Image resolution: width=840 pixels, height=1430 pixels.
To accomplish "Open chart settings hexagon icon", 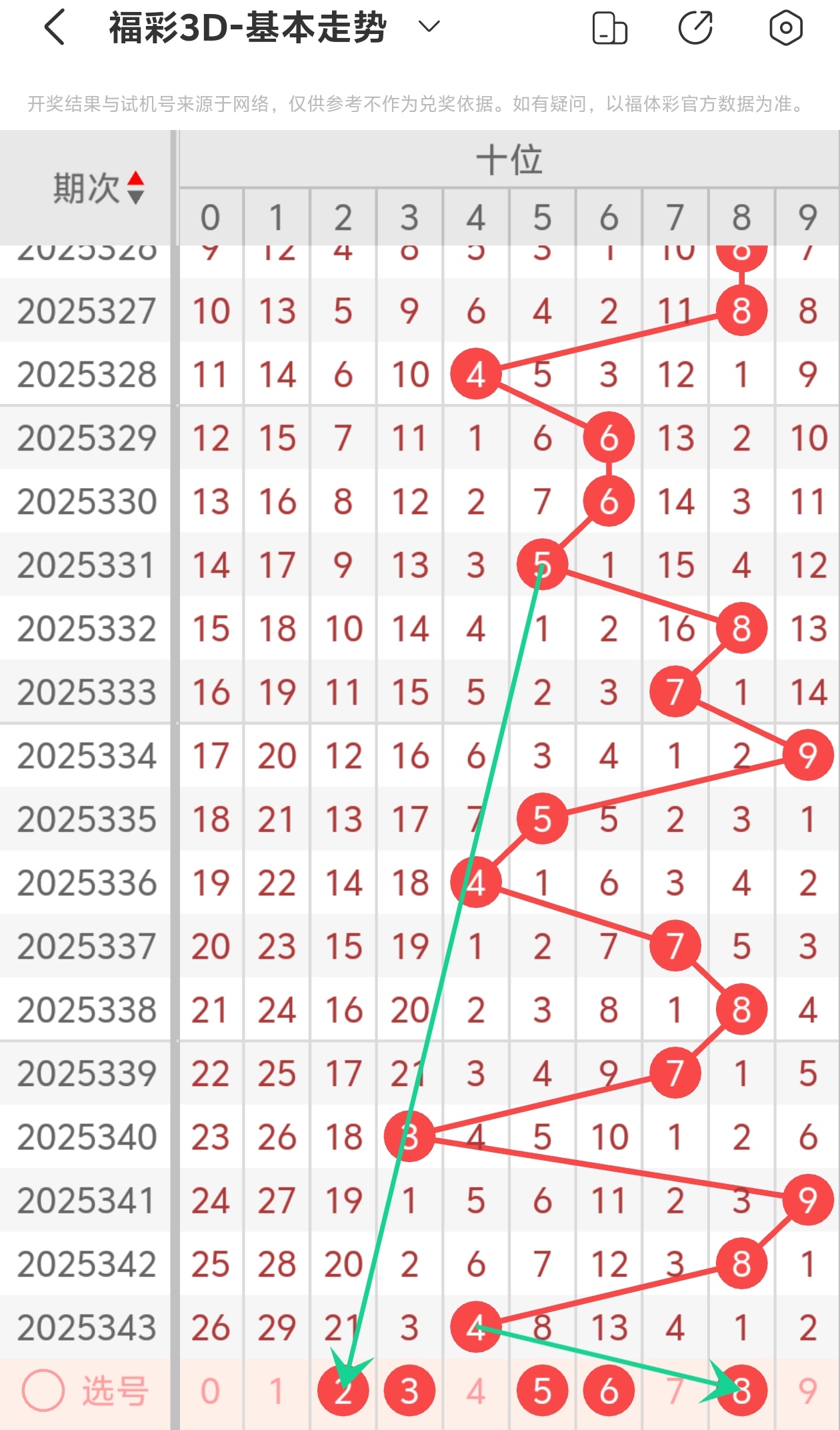I will coord(785,28).
